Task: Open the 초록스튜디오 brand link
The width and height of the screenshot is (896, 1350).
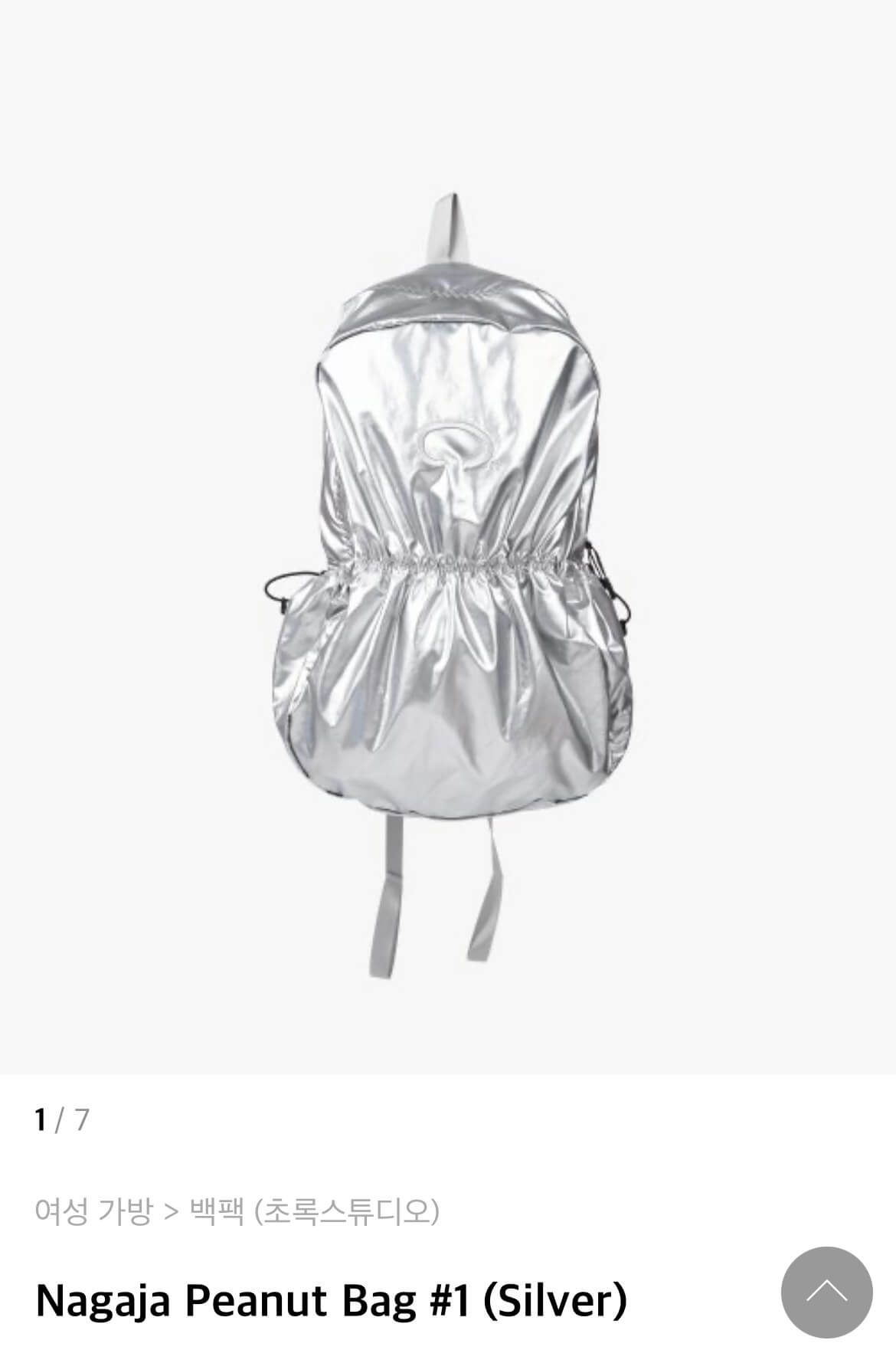Action: point(351,1211)
